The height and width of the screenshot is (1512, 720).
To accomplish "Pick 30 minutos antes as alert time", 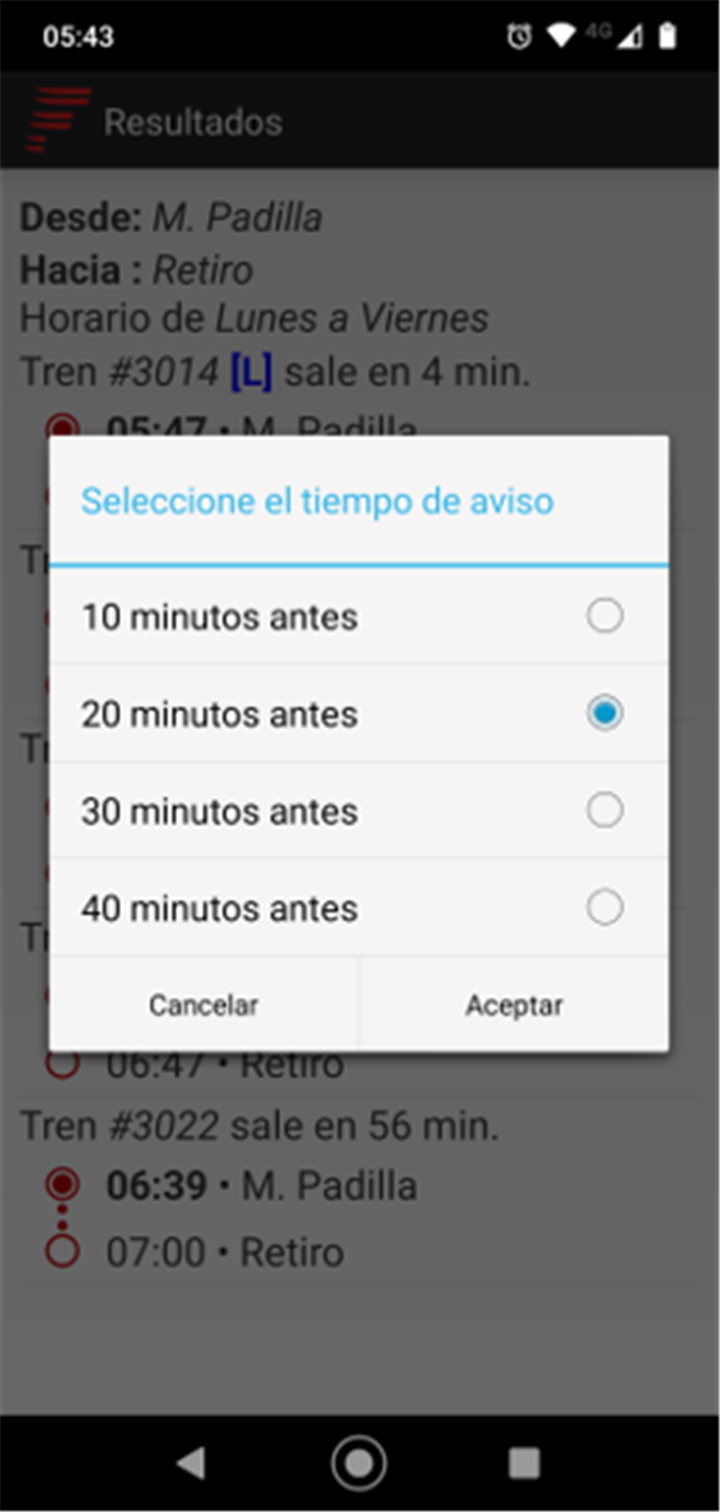I will tap(359, 810).
